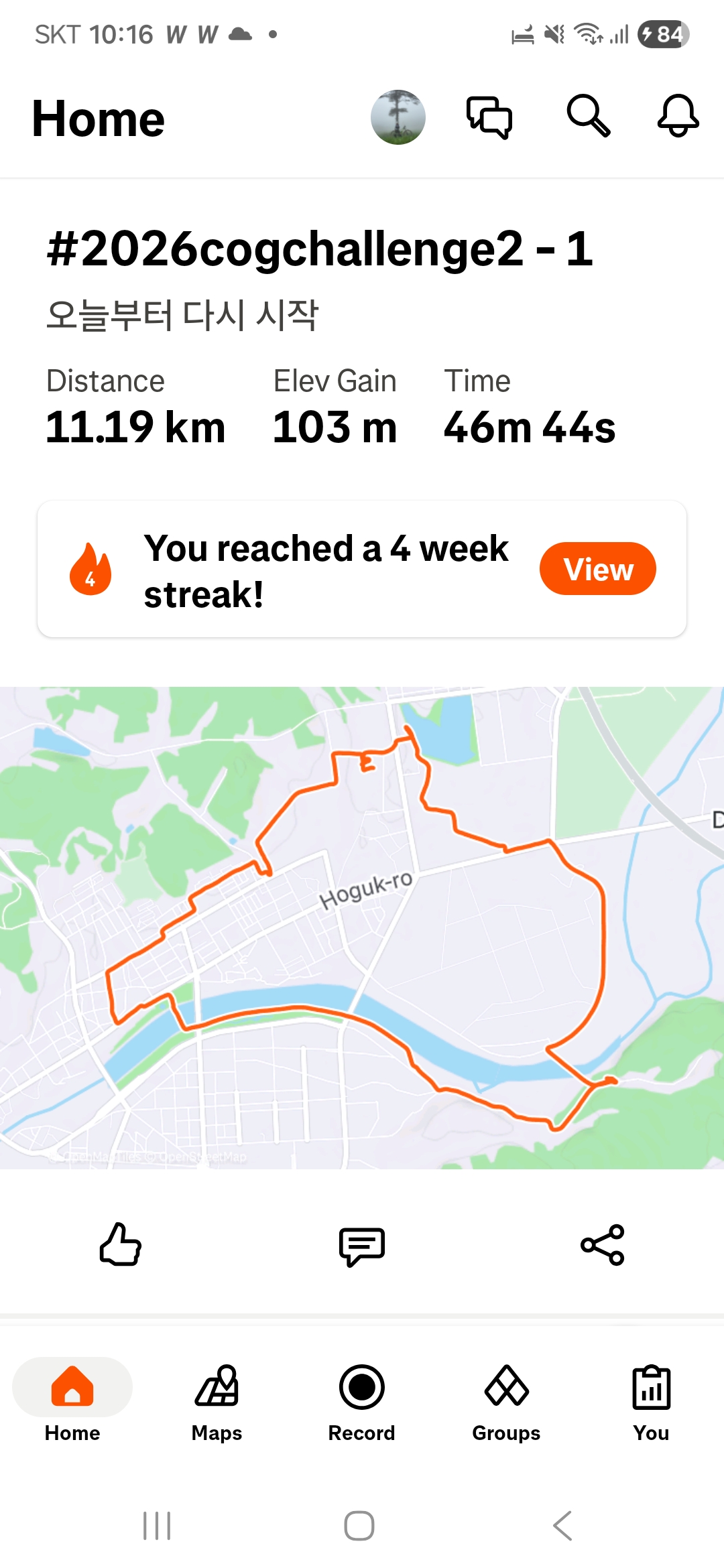Tap the system back button

pyautogui.click(x=563, y=1526)
